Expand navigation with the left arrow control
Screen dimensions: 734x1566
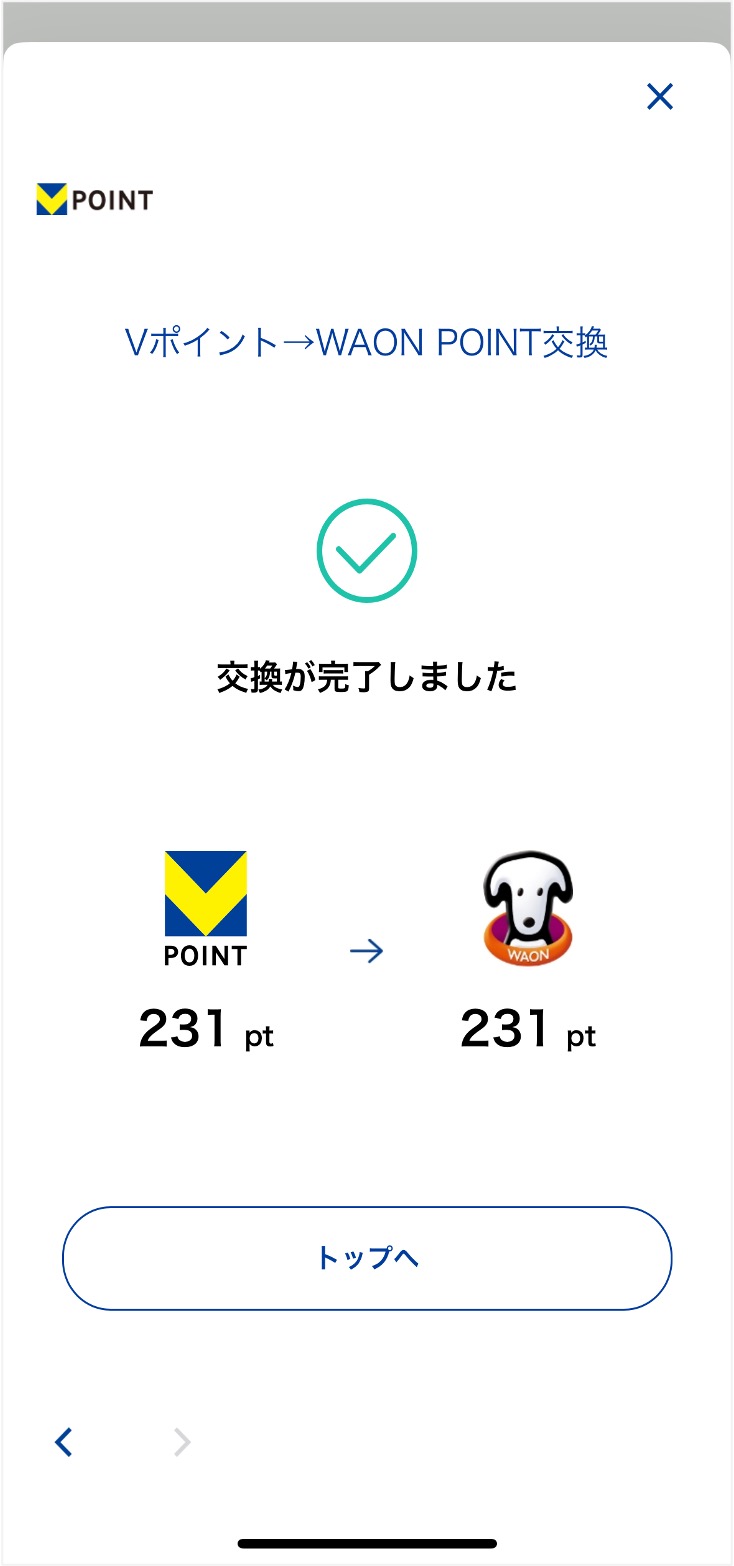click(63, 1441)
